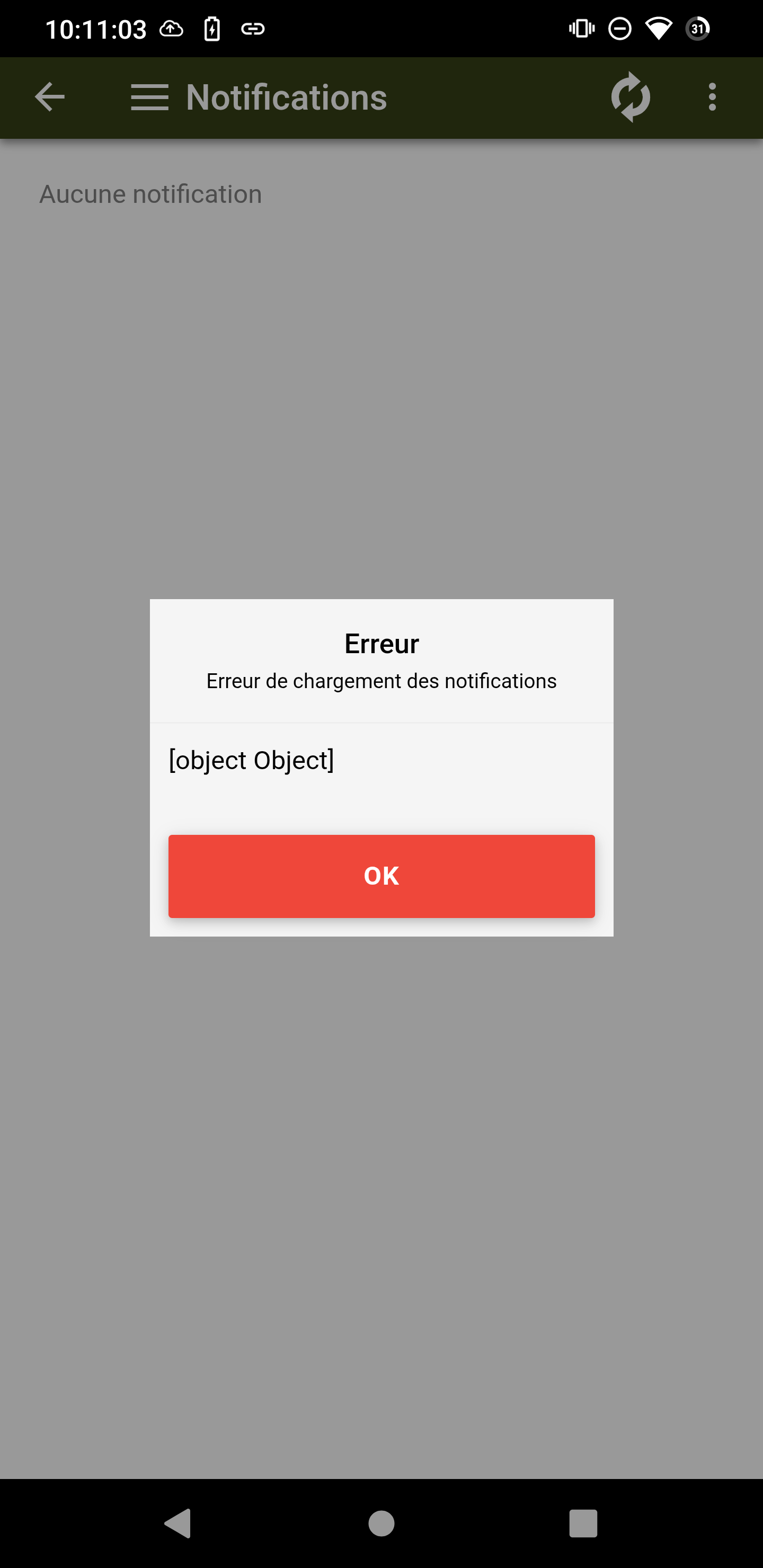Refresh the notifications list
763x1568 pixels.
click(631, 97)
